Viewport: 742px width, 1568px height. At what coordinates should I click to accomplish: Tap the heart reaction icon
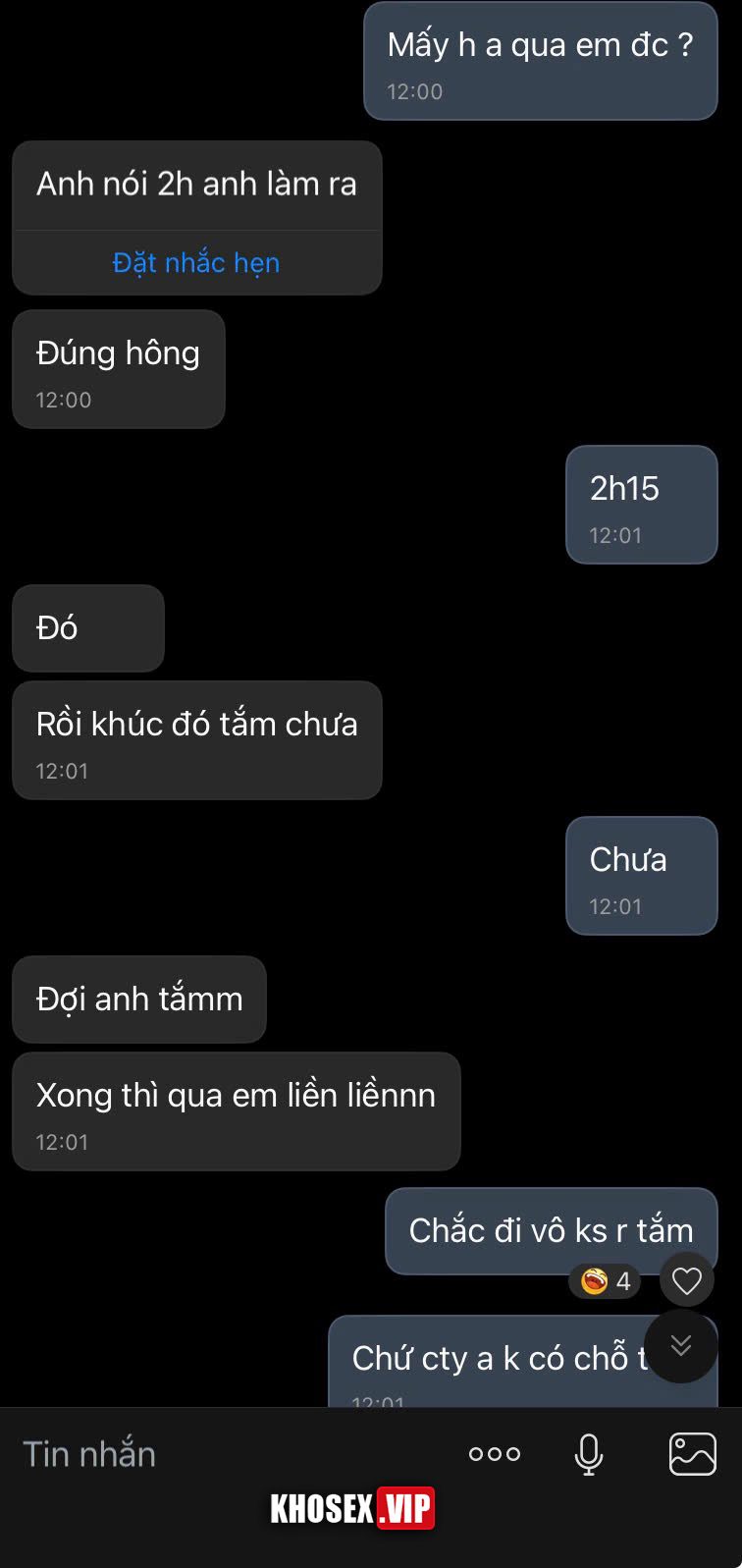point(686,1280)
